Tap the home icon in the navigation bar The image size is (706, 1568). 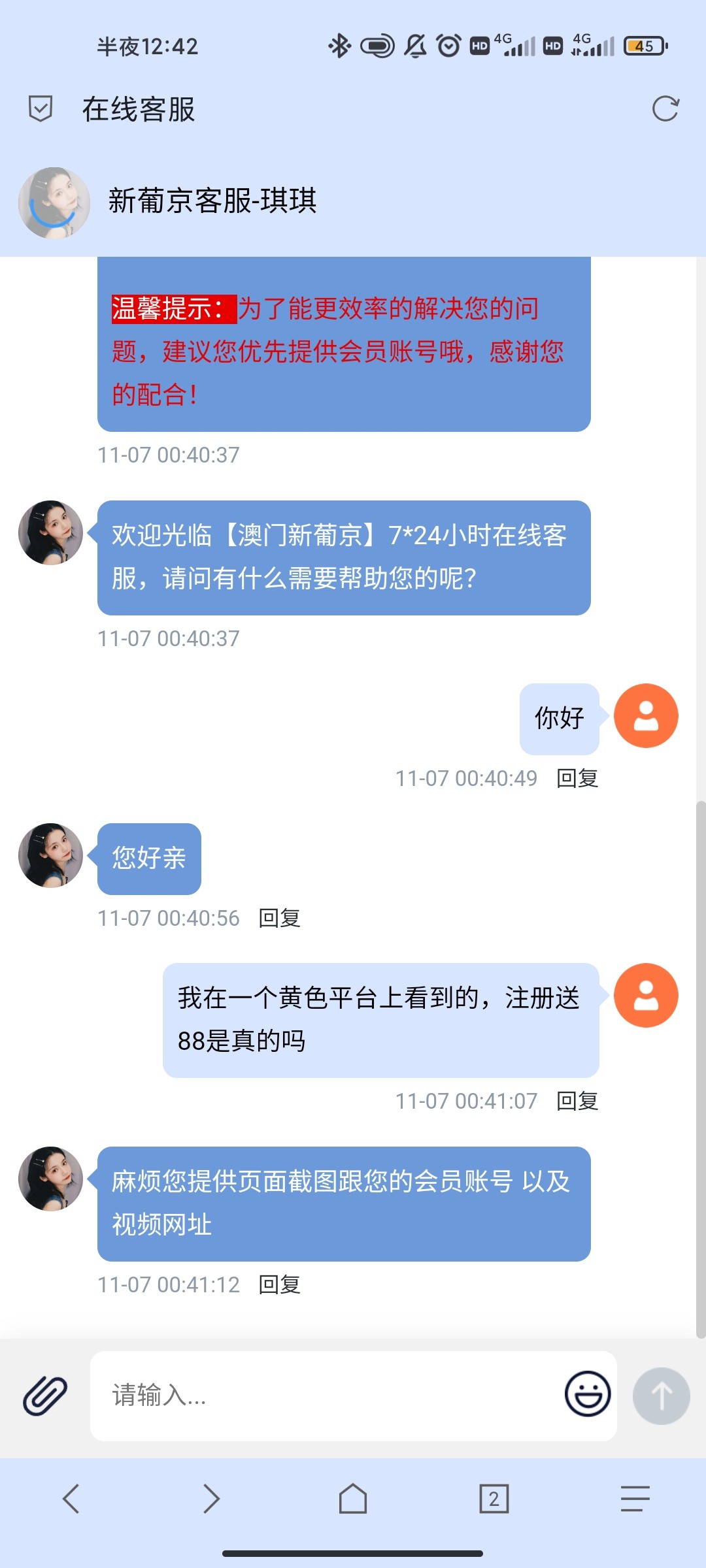(352, 1500)
